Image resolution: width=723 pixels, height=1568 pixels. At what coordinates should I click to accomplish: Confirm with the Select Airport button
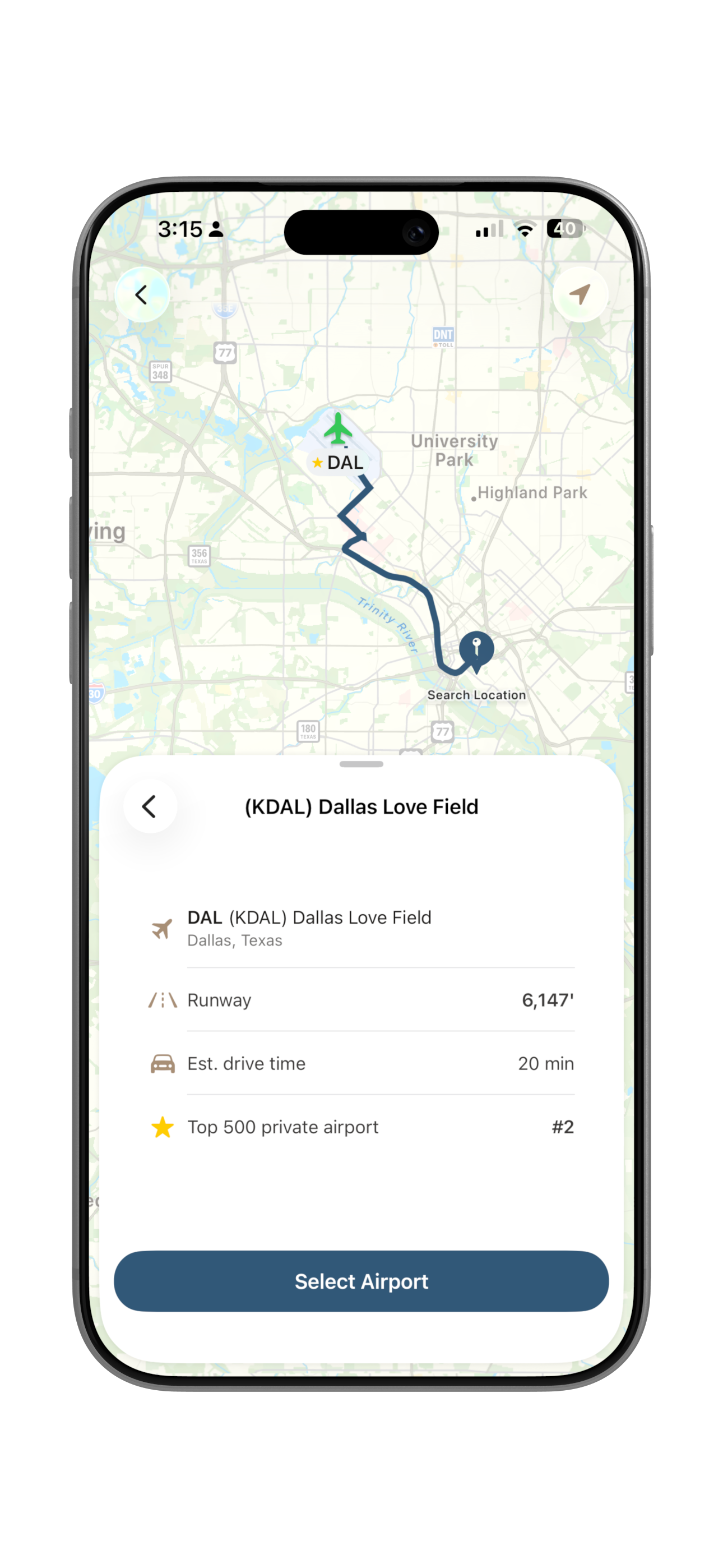[361, 1281]
